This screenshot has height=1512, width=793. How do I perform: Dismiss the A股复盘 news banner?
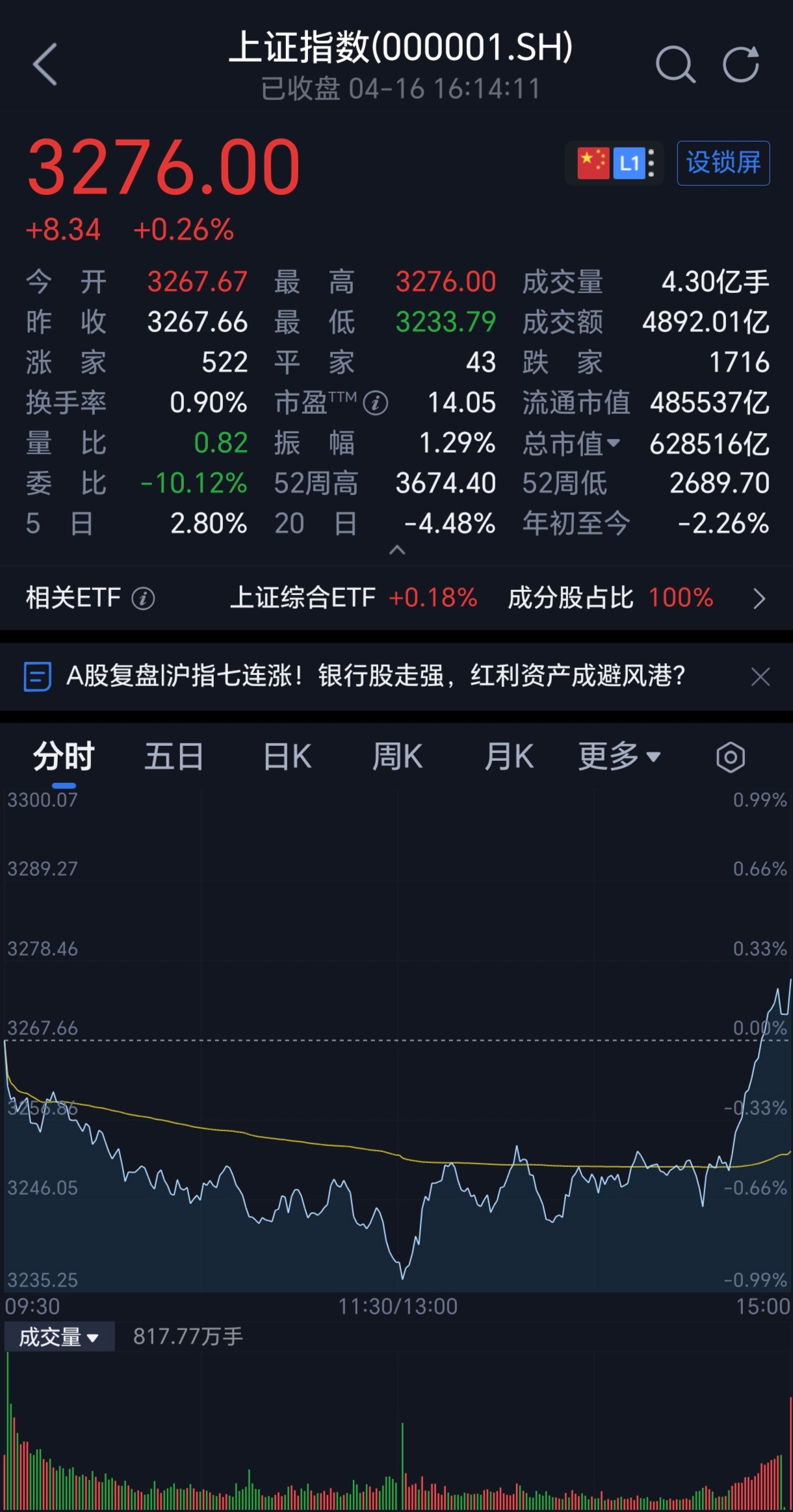tap(760, 677)
